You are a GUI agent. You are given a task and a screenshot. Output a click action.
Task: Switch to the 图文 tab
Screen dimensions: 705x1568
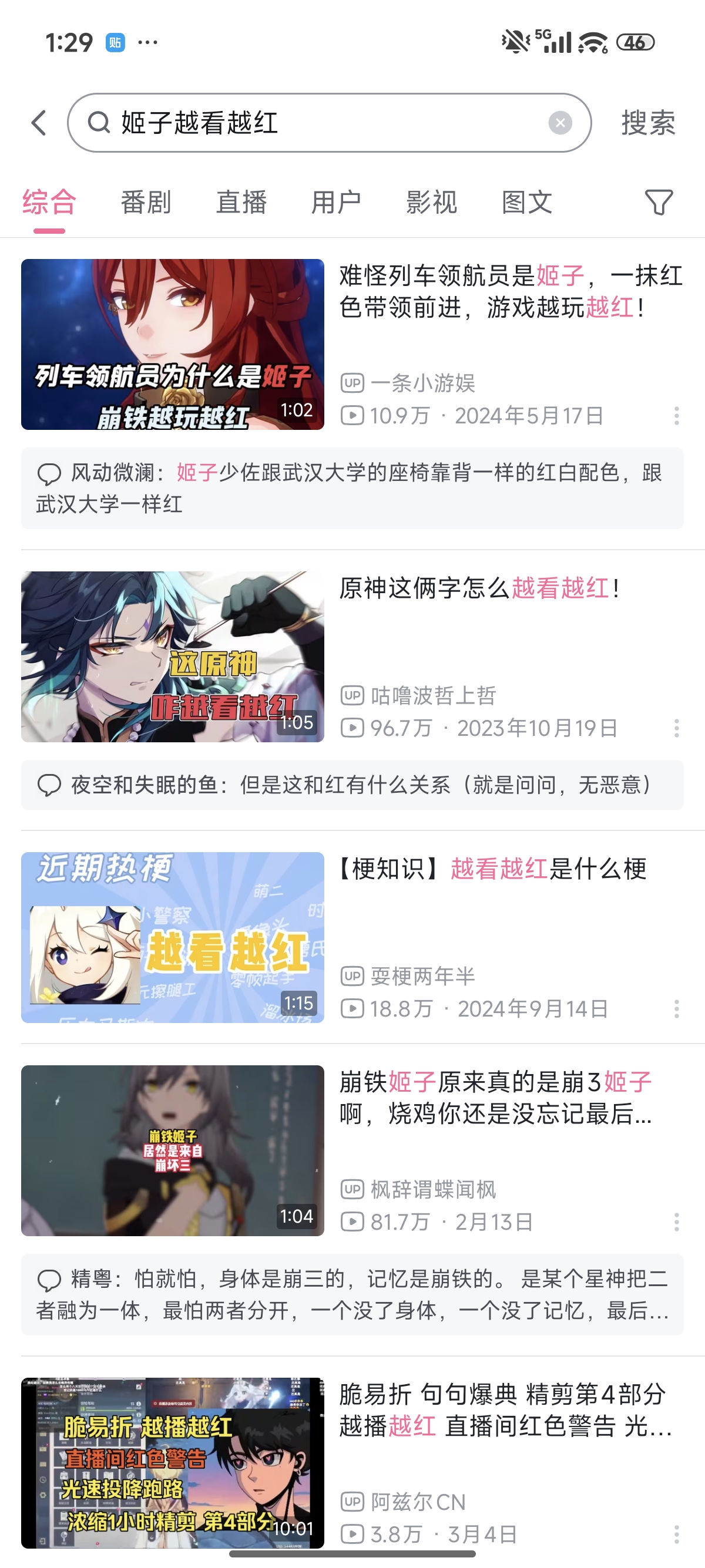coord(526,202)
